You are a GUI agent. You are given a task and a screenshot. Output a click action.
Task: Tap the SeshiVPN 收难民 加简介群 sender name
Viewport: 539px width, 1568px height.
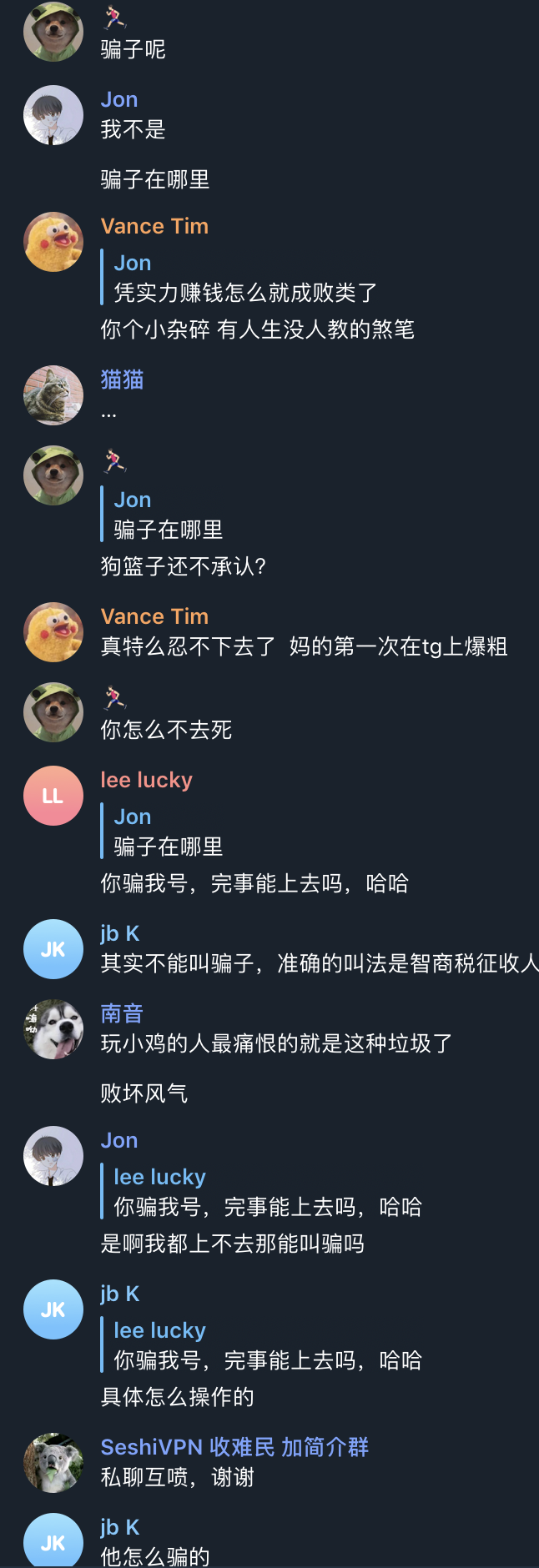point(234,1447)
